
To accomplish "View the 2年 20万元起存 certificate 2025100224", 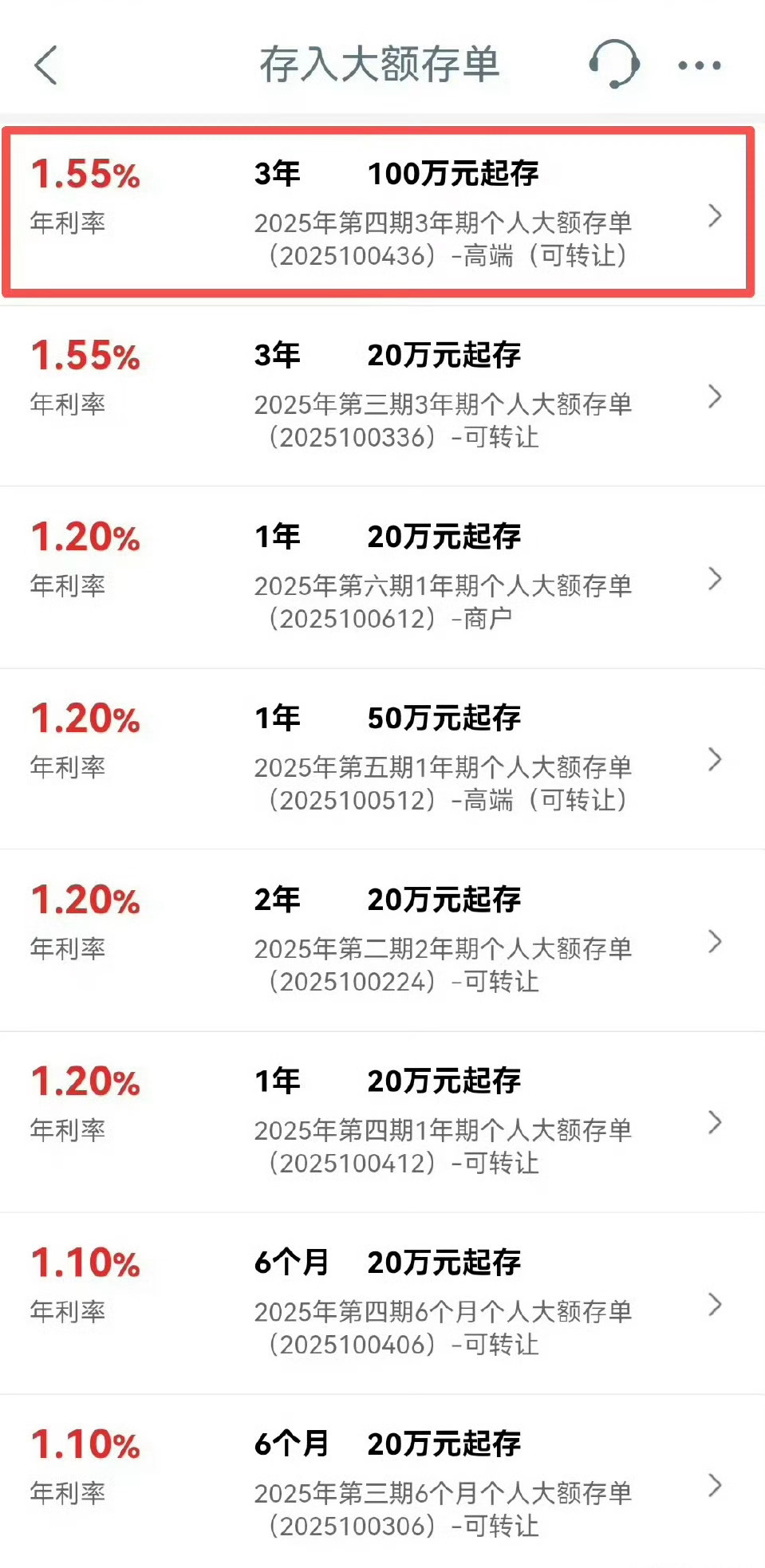I will (x=382, y=940).
